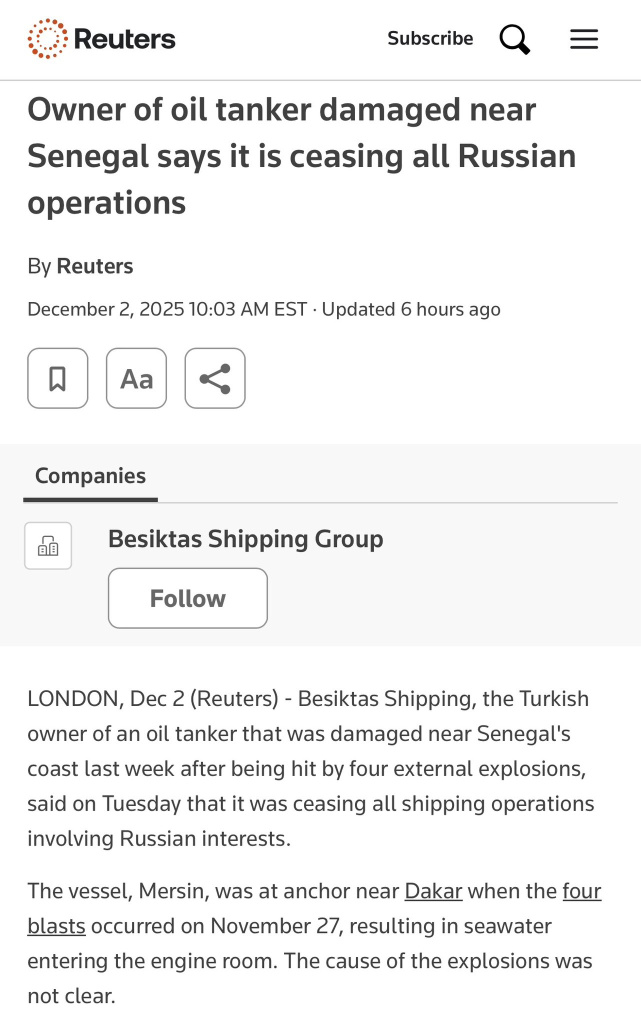
Task: Select the Companies tab
Action: coord(90,476)
